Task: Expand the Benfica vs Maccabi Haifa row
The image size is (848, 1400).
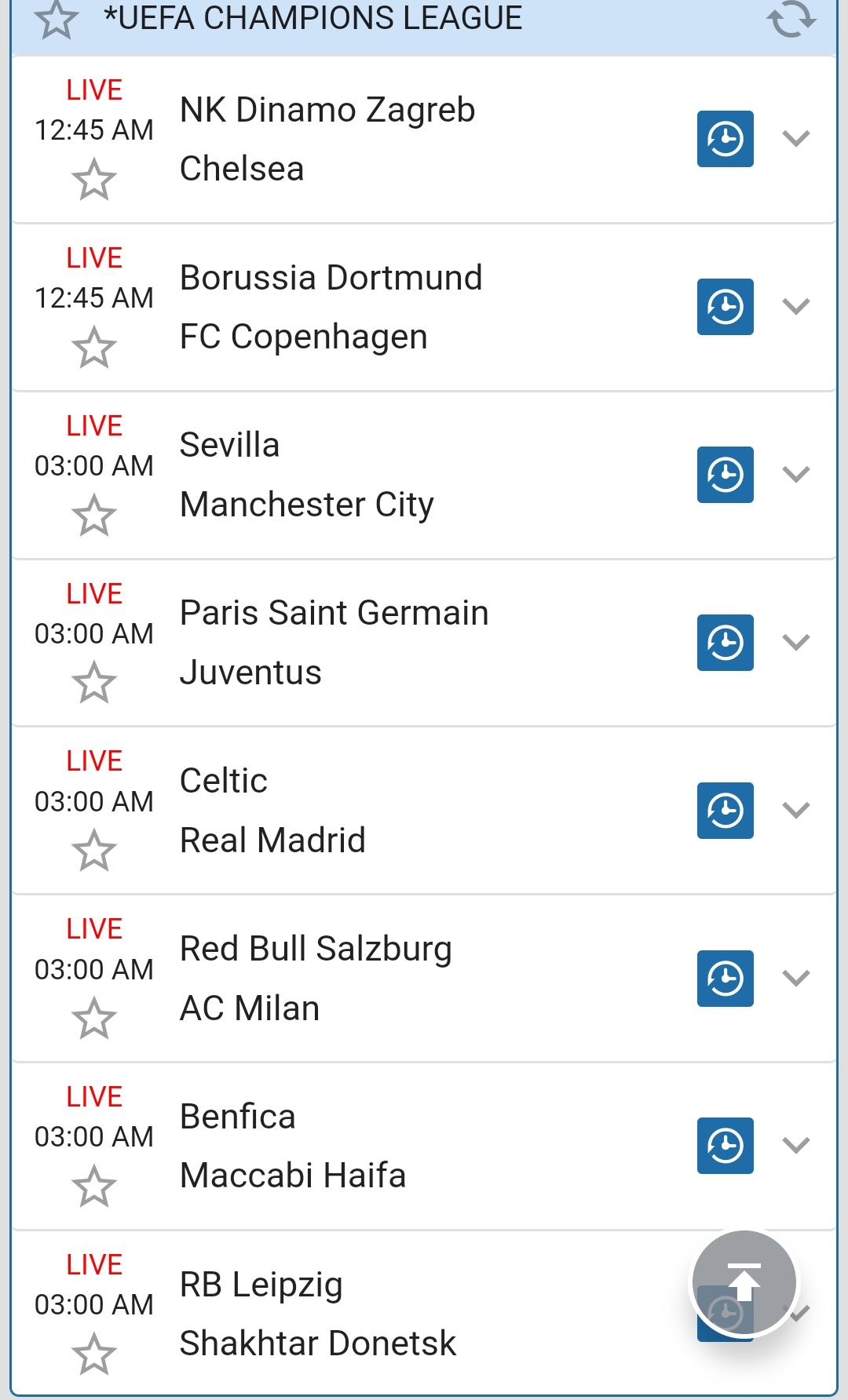Action: (x=796, y=1146)
